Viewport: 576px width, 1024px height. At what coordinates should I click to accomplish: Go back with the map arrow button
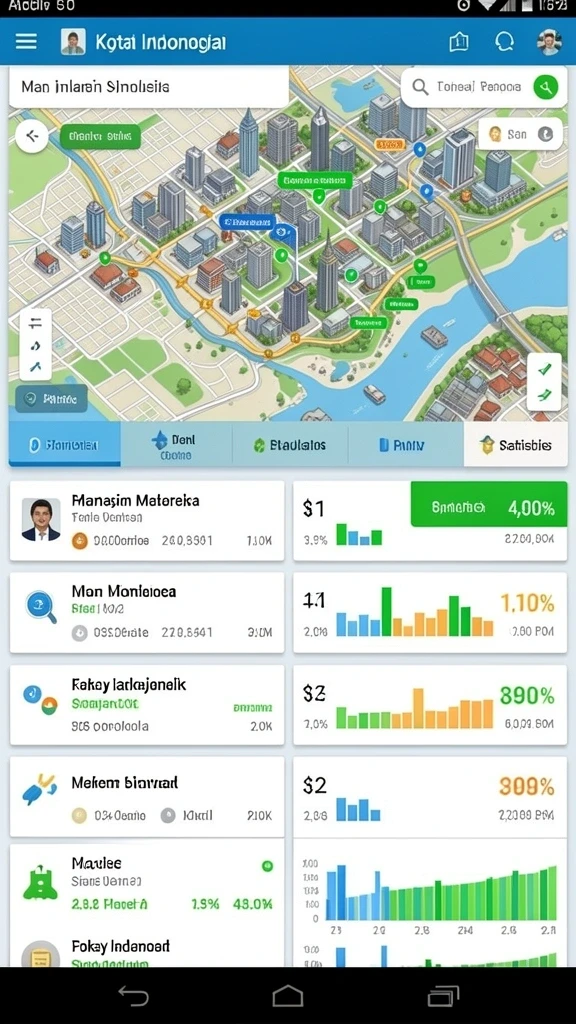pos(31,136)
